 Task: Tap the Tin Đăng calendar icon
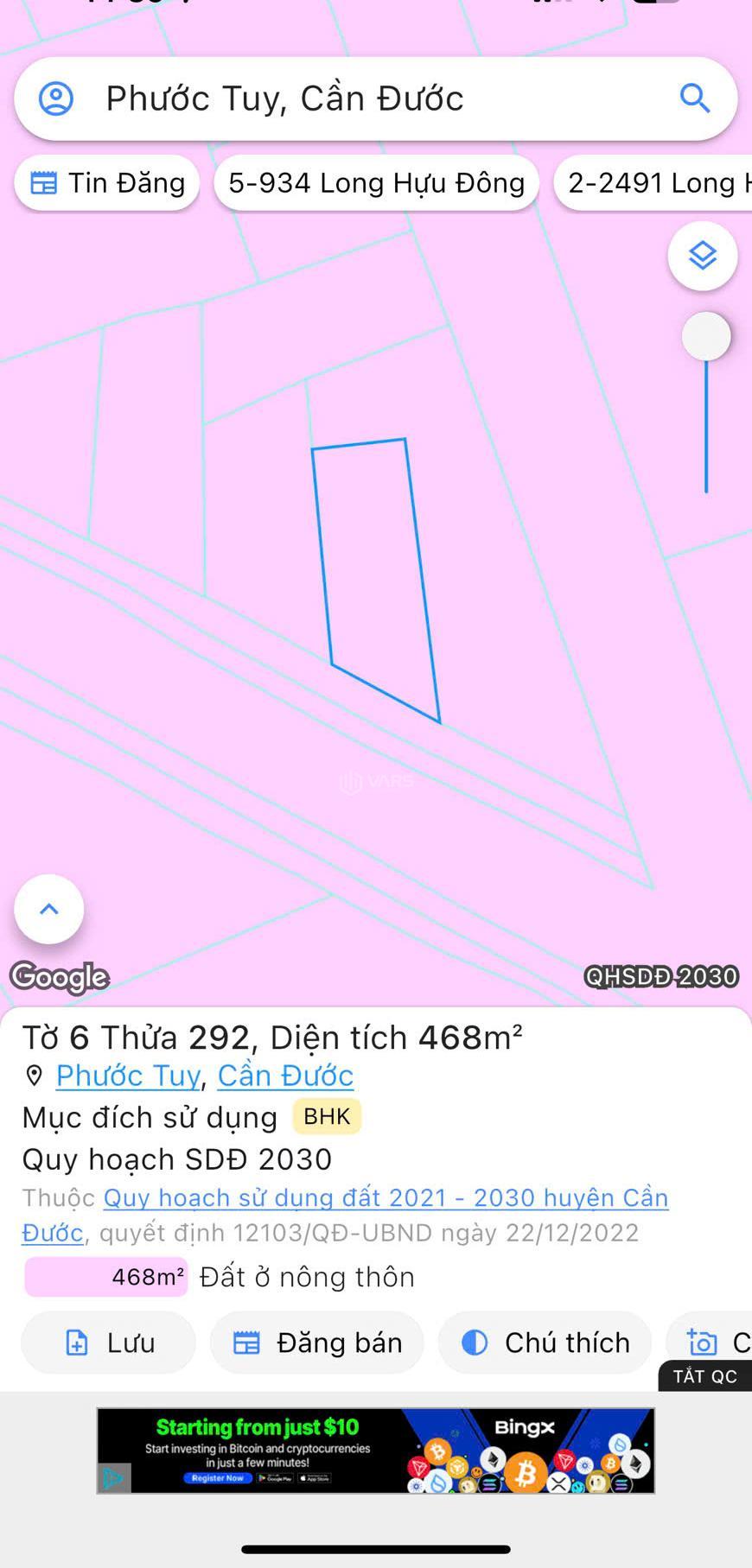44,182
